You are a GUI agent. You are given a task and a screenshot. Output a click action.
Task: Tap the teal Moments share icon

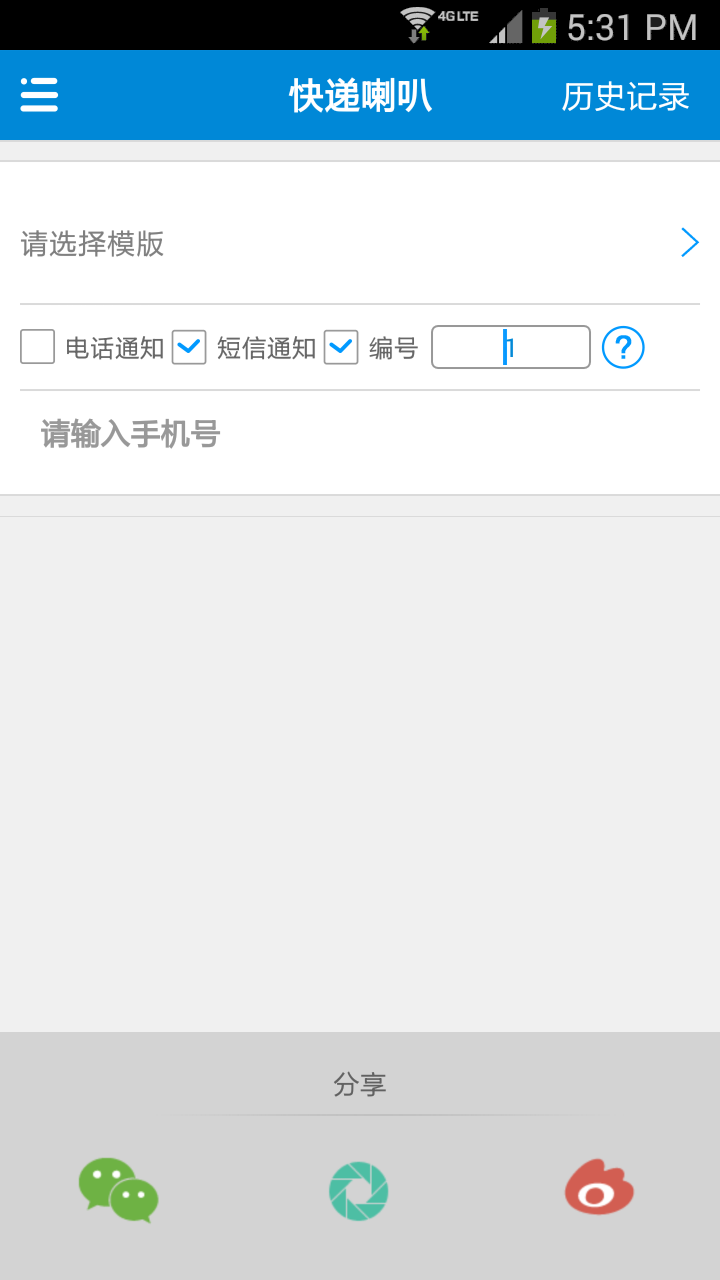point(358,1190)
